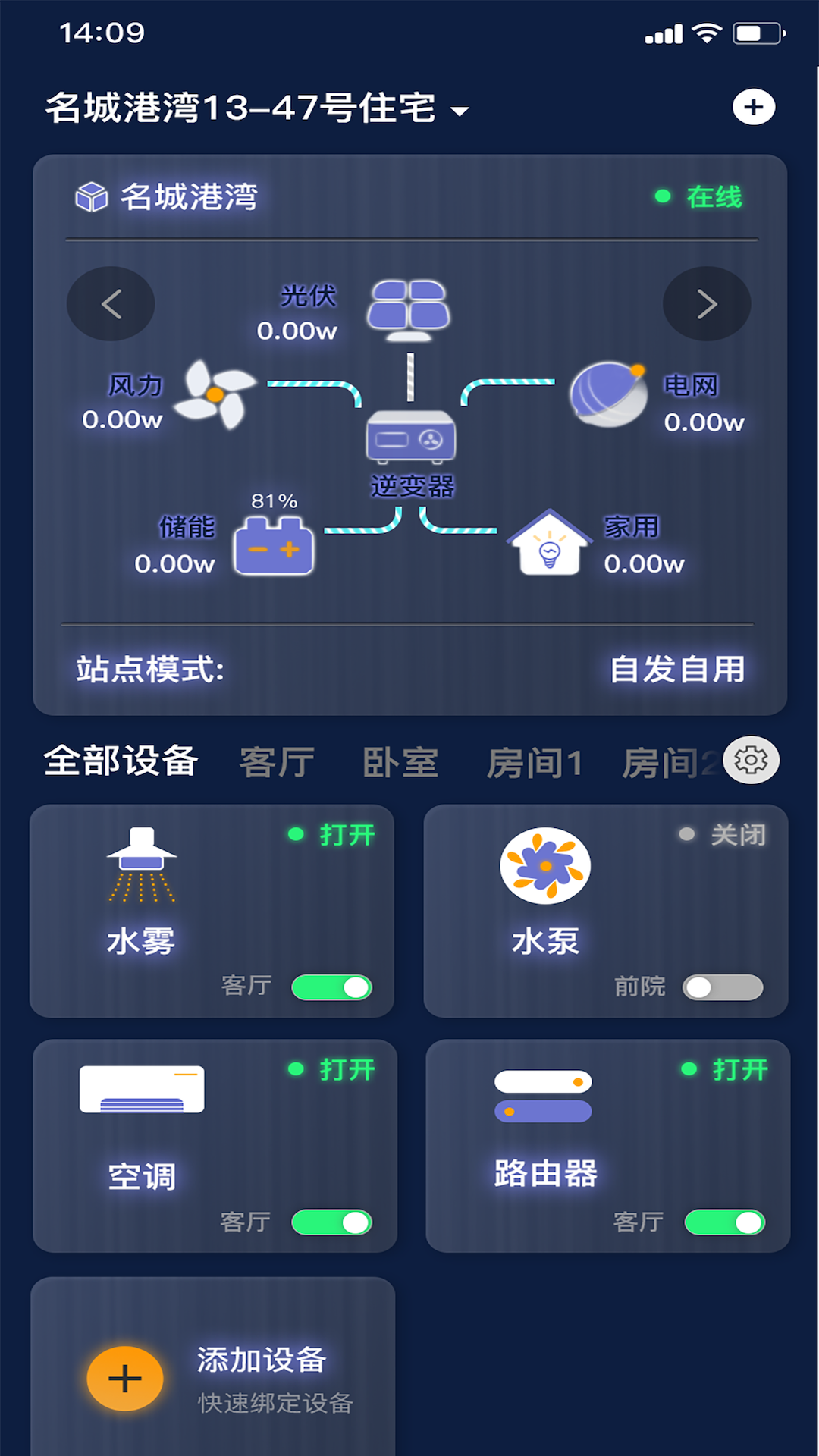Click 自发自用 site mode setting

click(677, 669)
